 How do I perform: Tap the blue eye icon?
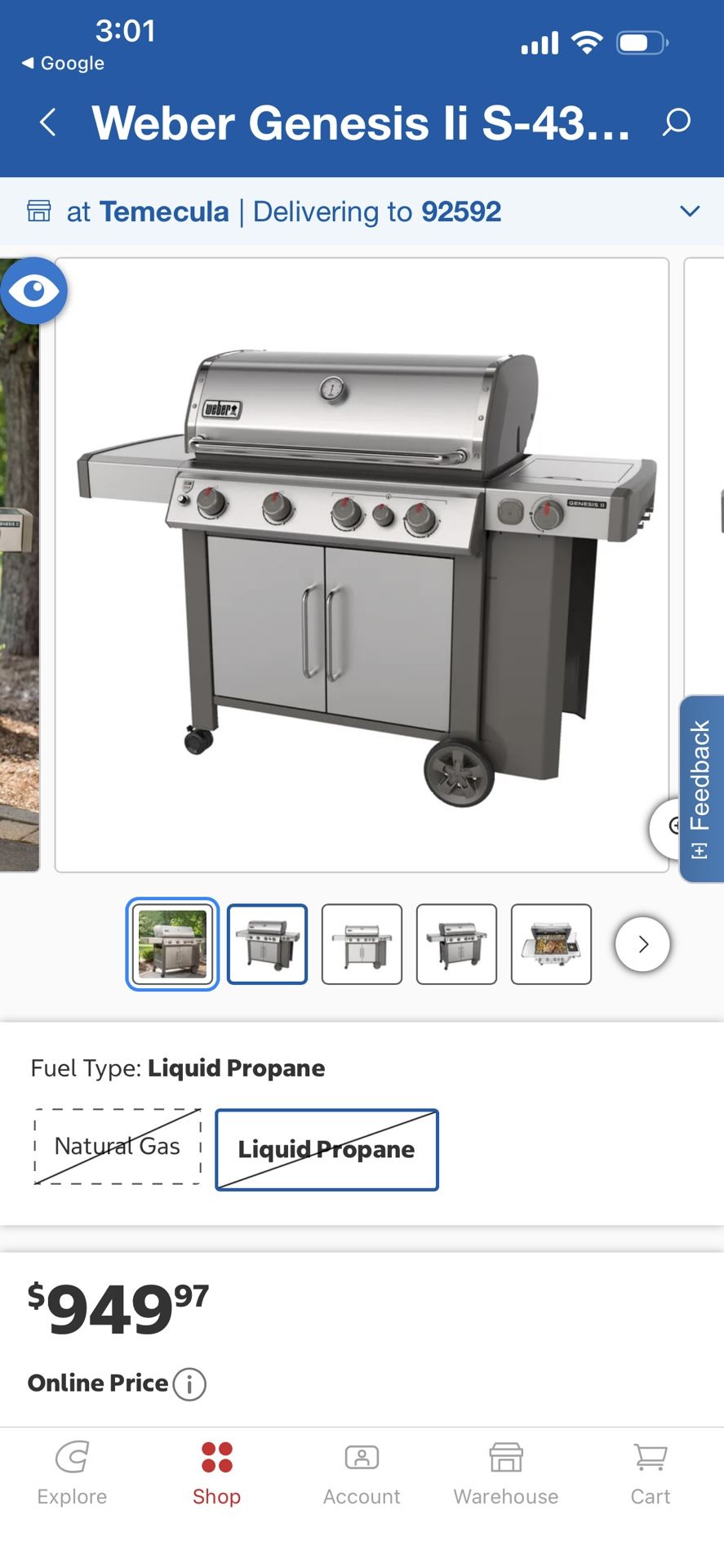pyautogui.click(x=33, y=291)
